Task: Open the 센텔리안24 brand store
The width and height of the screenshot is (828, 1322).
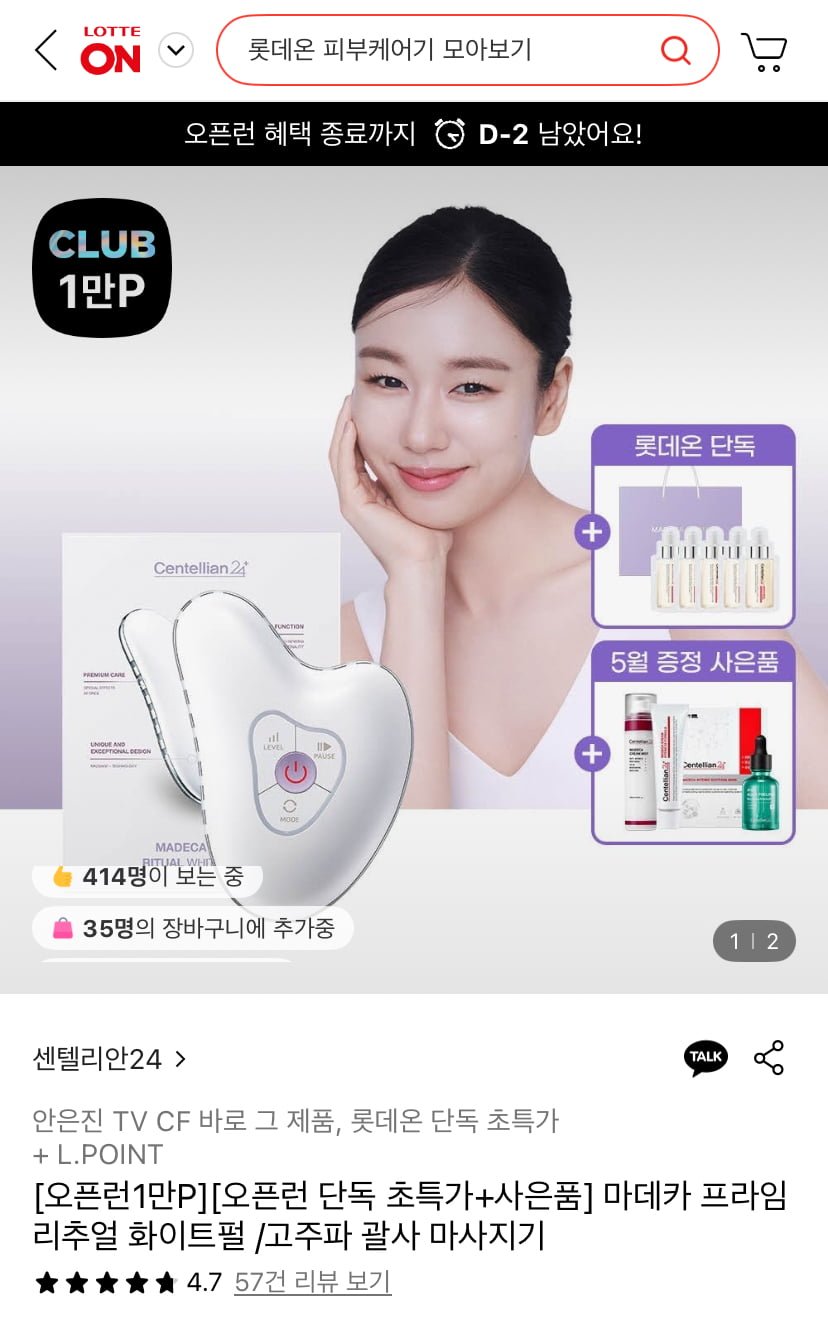Action: [x=110, y=1059]
